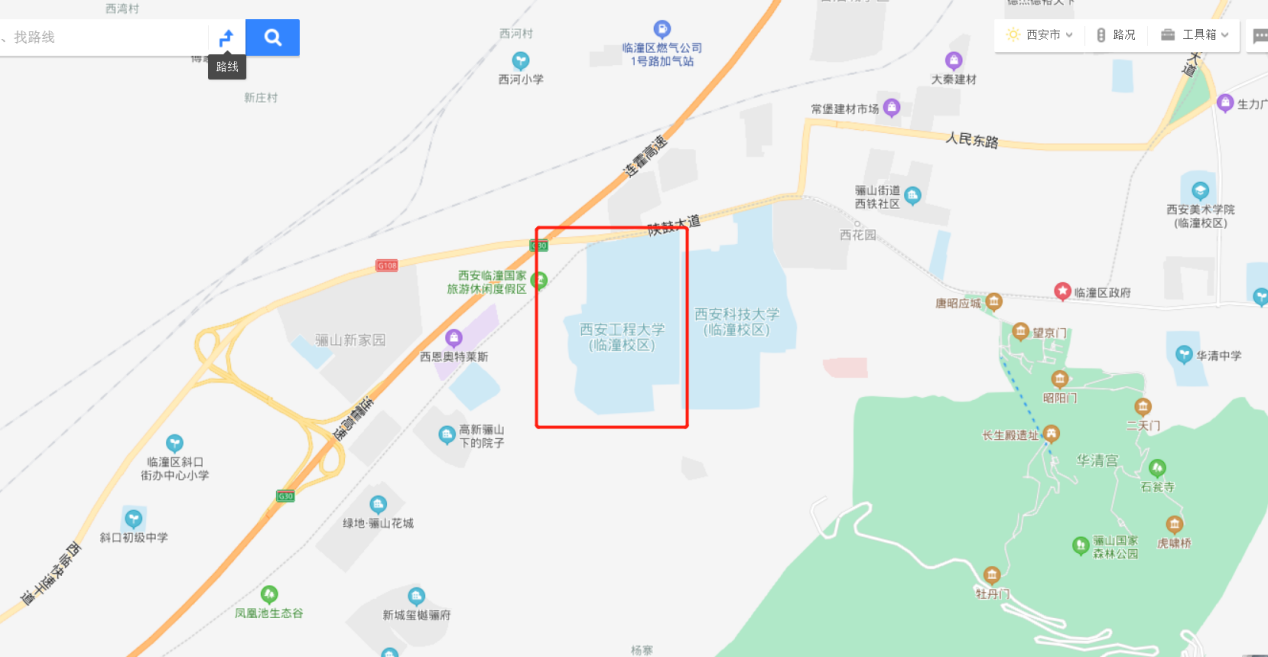Tap the 华清宫 scenic spot label
The height and width of the screenshot is (657, 1268).
pyautogui.click(x=1096, y=461)
